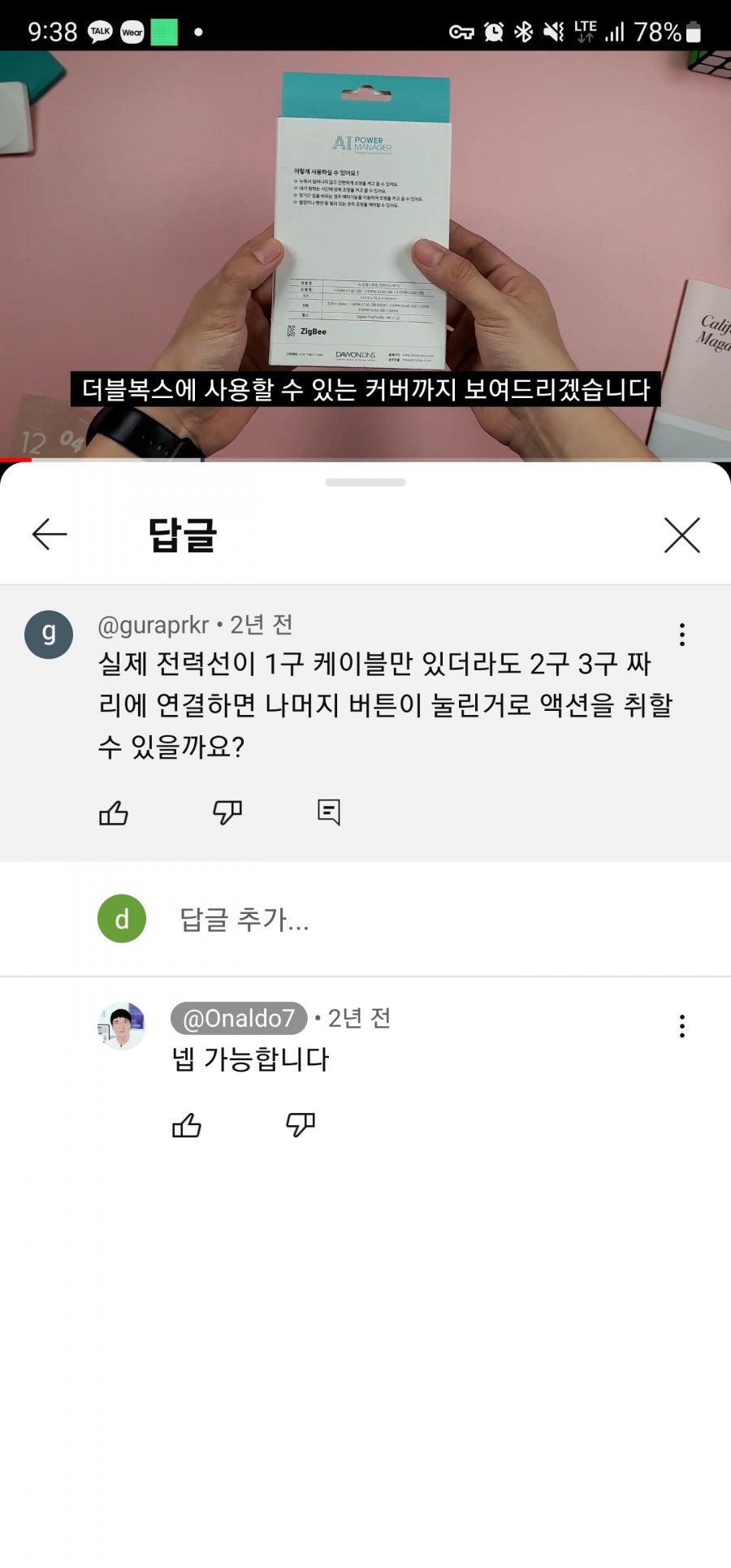The image size is (731, 1568).
Task: Open the @Onaldo7 channel handle
Action: pos(239,1018)
